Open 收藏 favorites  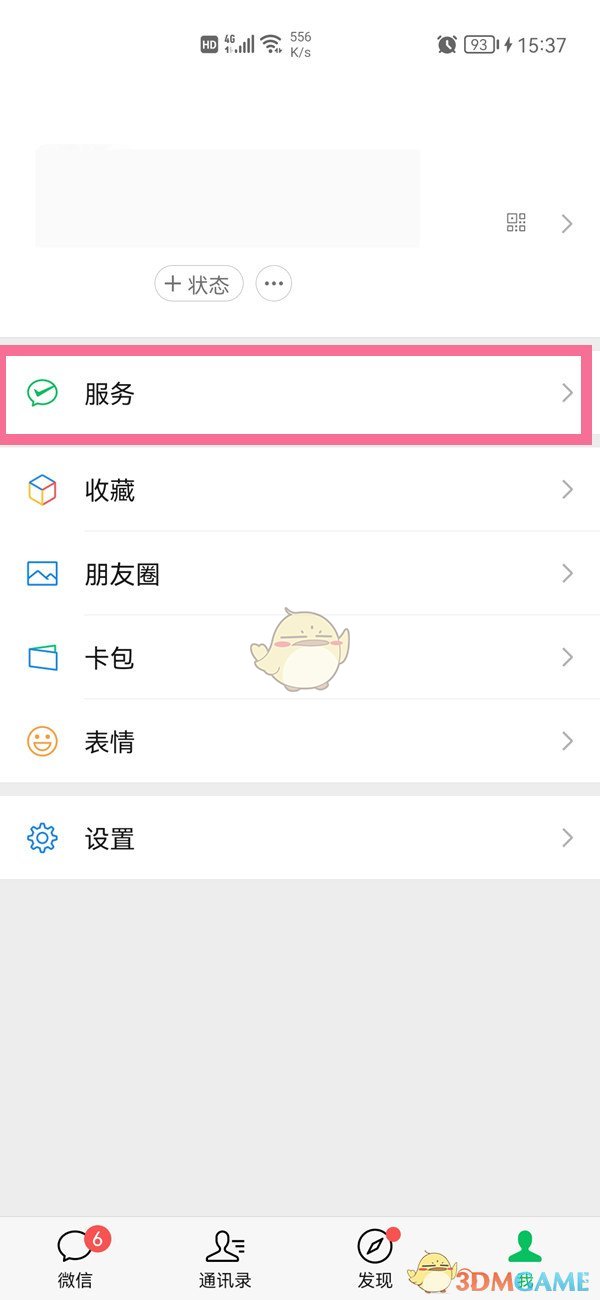click(x=300, y=490)
